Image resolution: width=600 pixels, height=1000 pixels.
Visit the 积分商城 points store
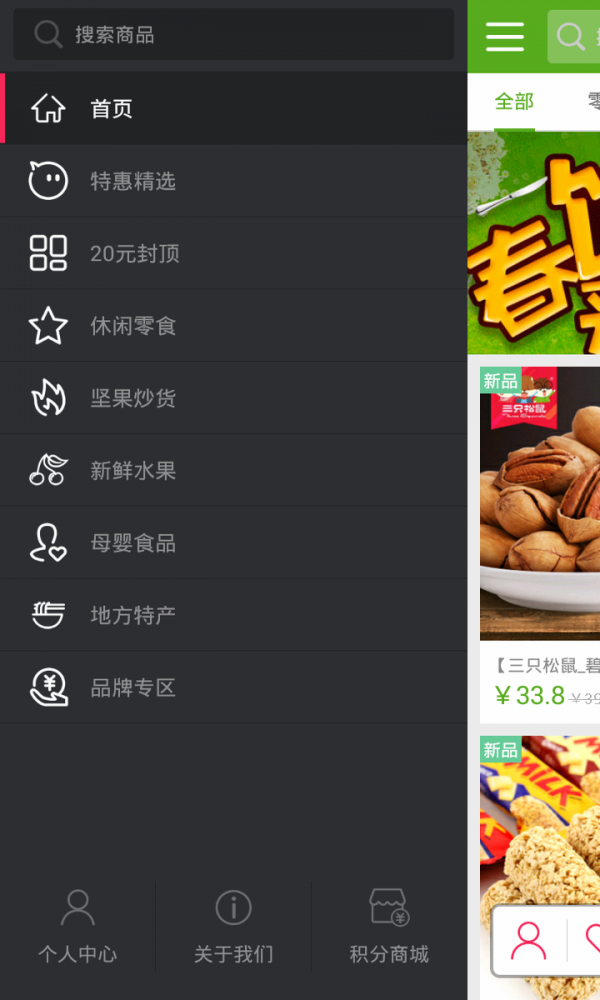pos(389,927)
